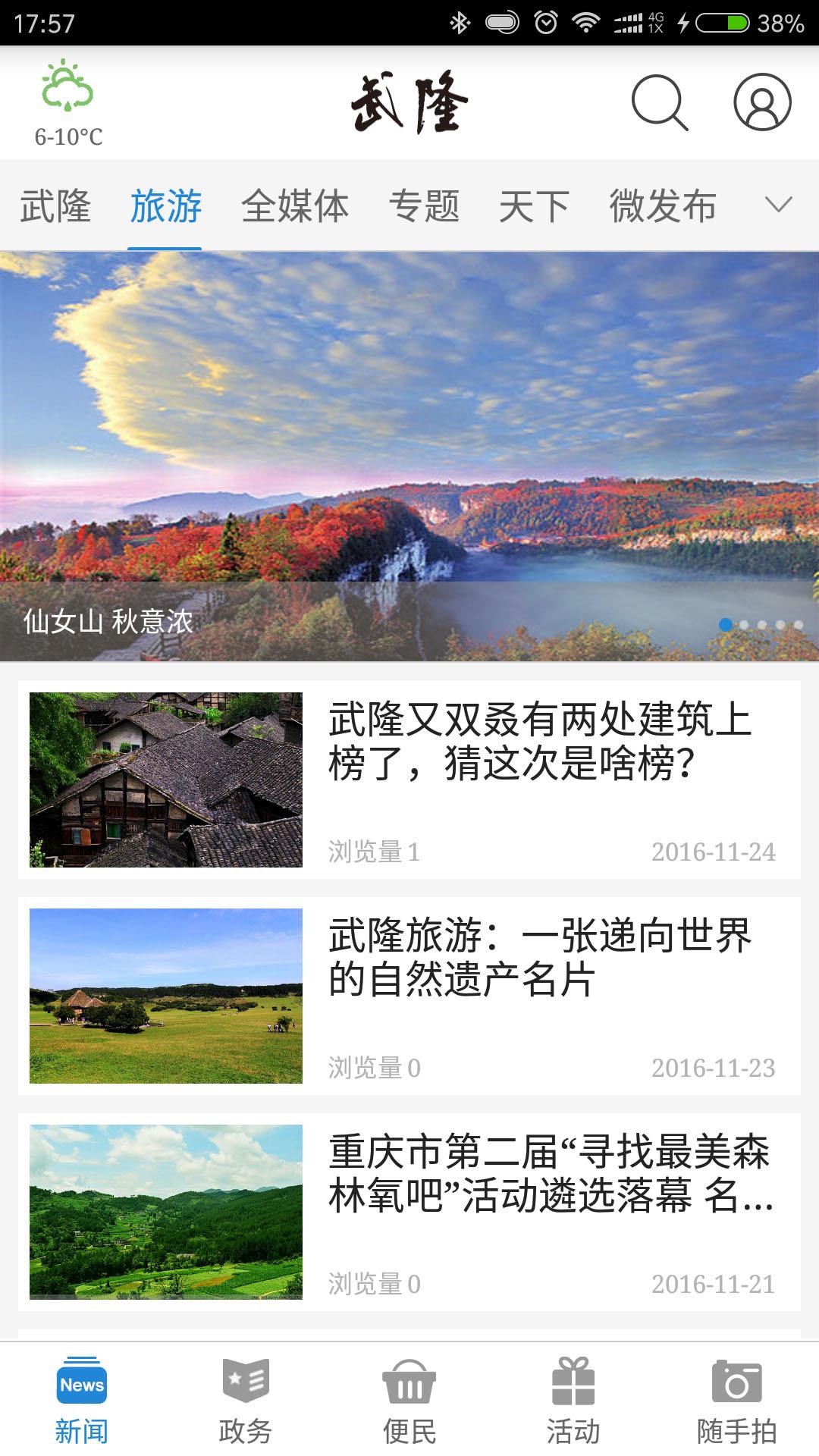Open the 全媒体 tab
Image resolution: width=819 pixels, height=1456 pixels.
296,206
